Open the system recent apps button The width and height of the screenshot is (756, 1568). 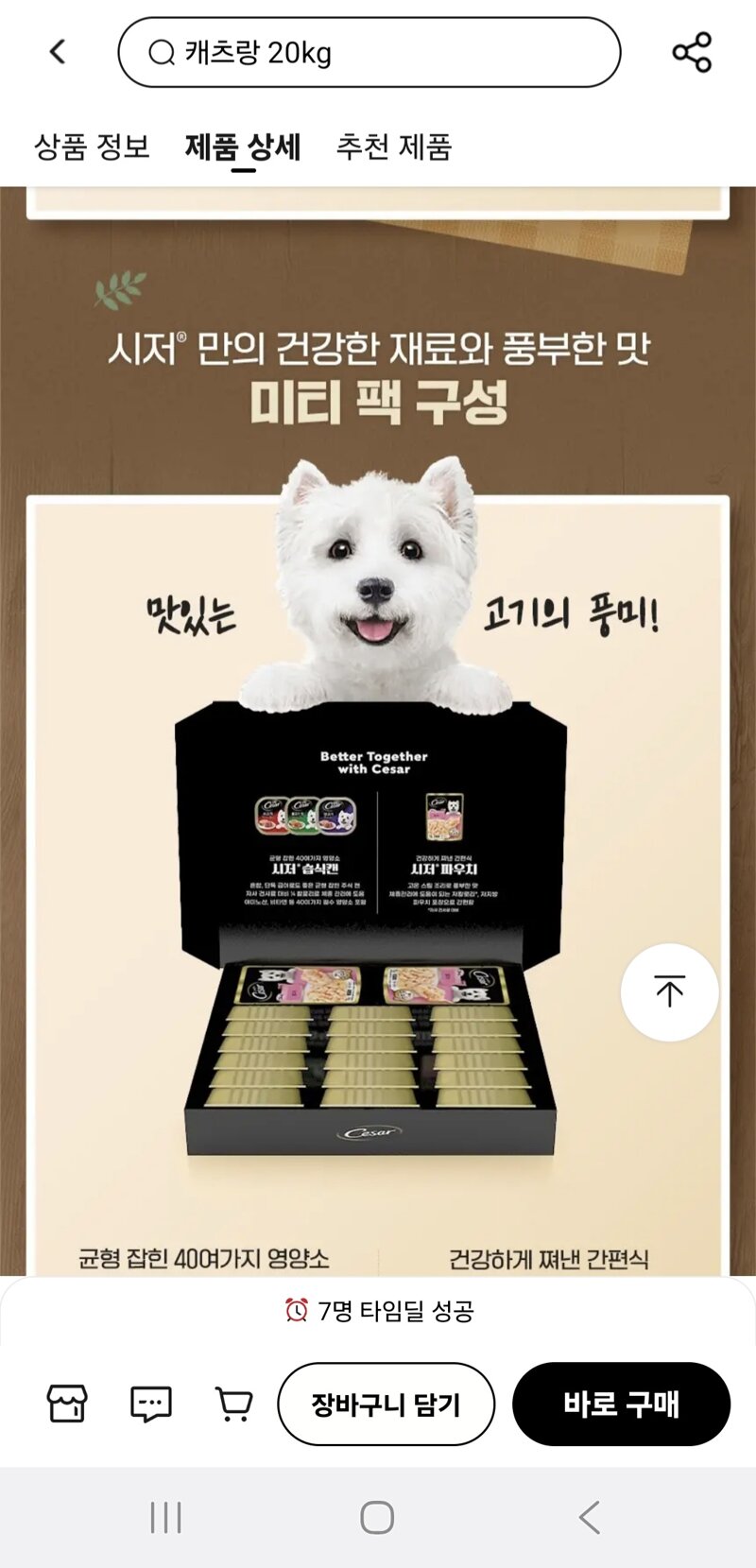point(166,1518)
